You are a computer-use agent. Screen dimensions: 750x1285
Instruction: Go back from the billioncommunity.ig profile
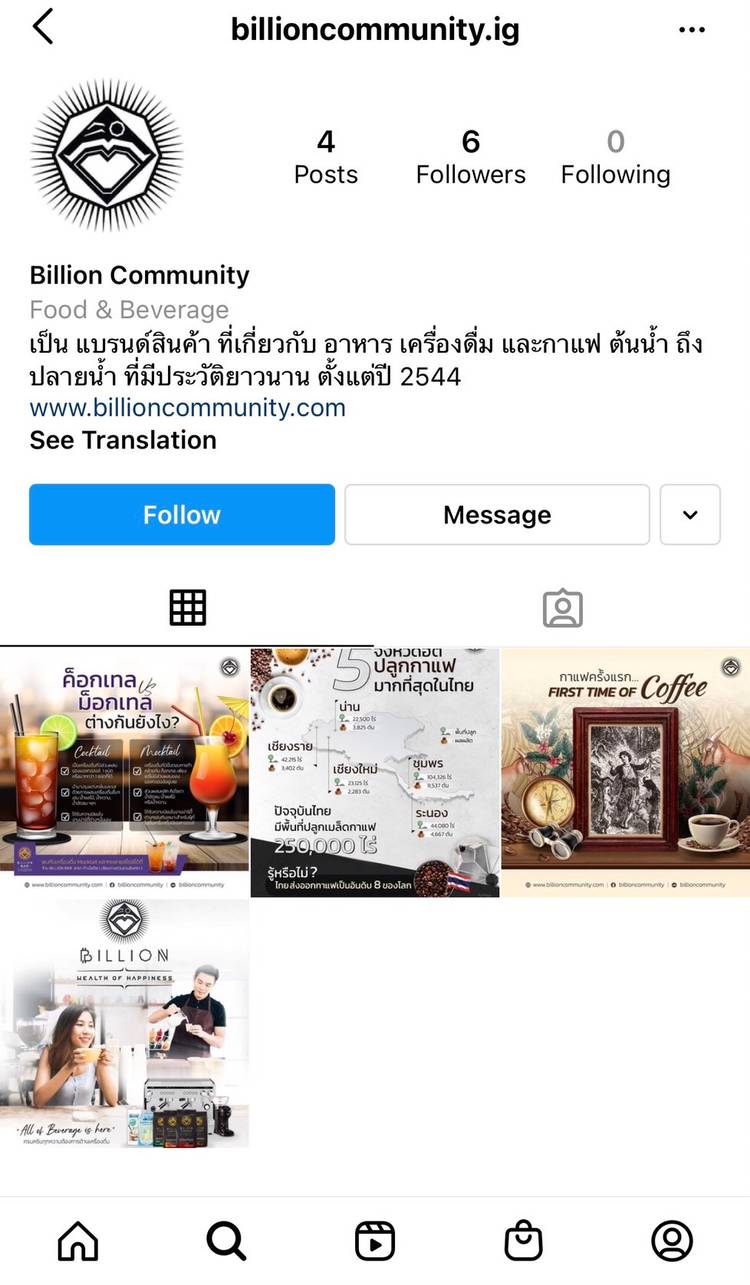tap(42, 28)
